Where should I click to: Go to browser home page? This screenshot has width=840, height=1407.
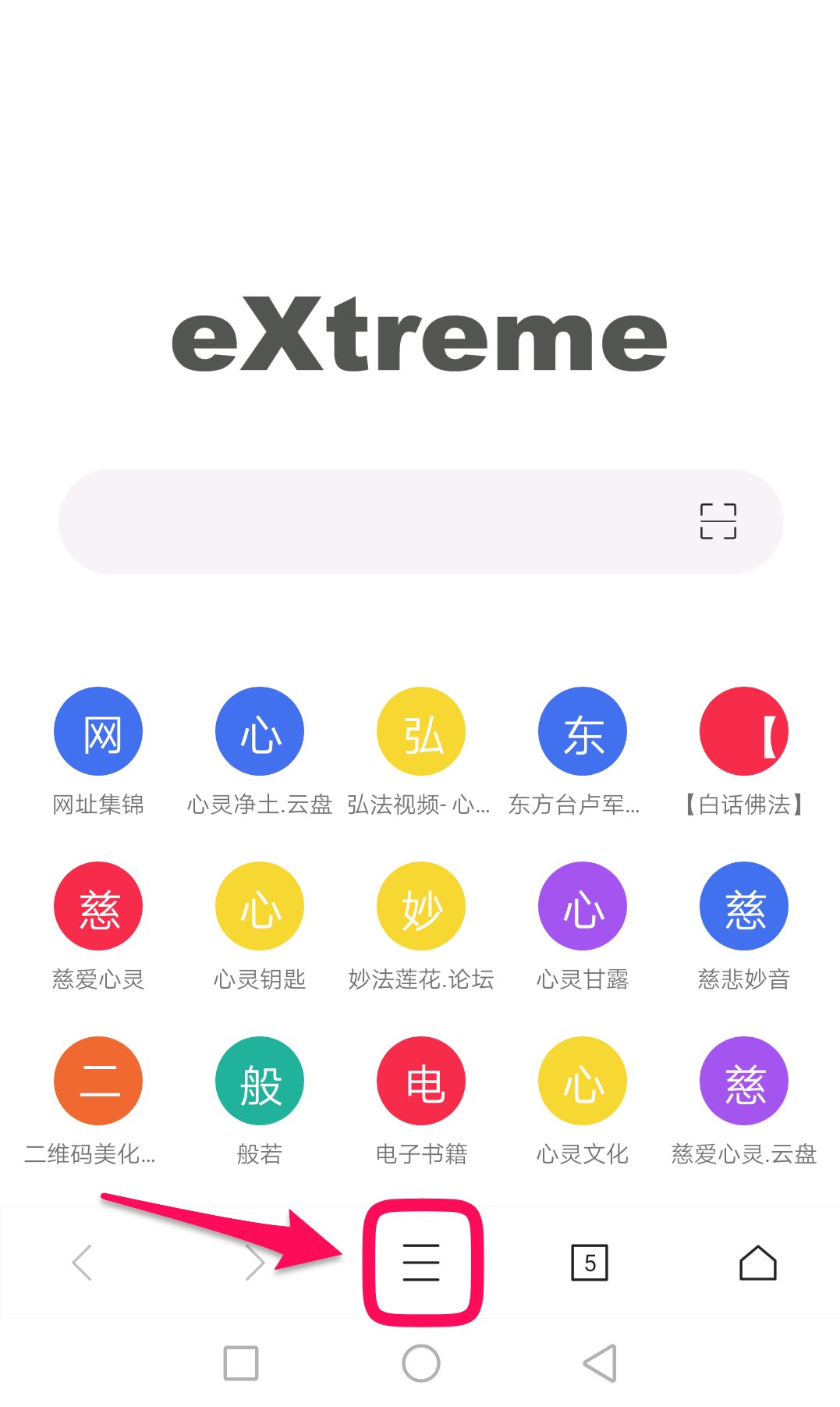click(757, 1262)
